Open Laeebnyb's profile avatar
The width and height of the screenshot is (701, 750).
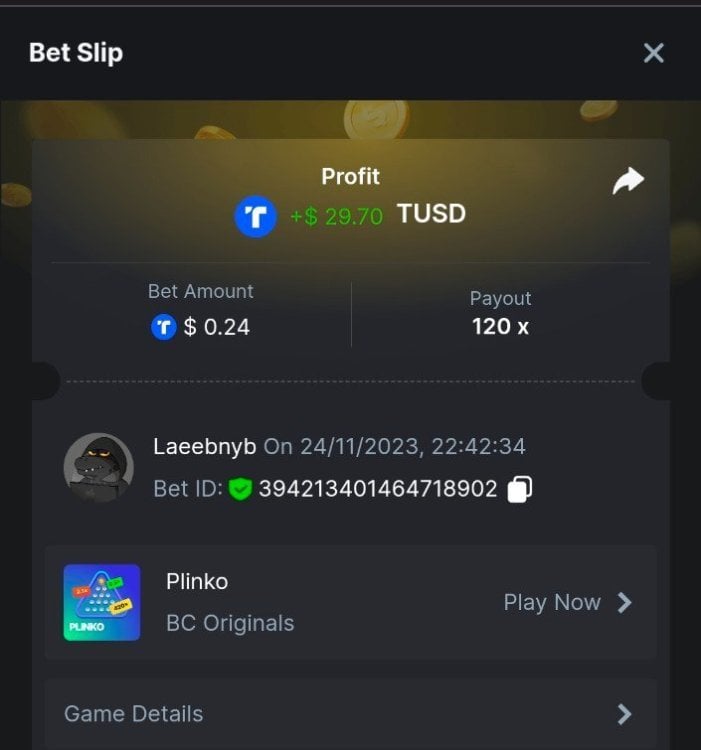pyautogui.click(x=99, y=467)
